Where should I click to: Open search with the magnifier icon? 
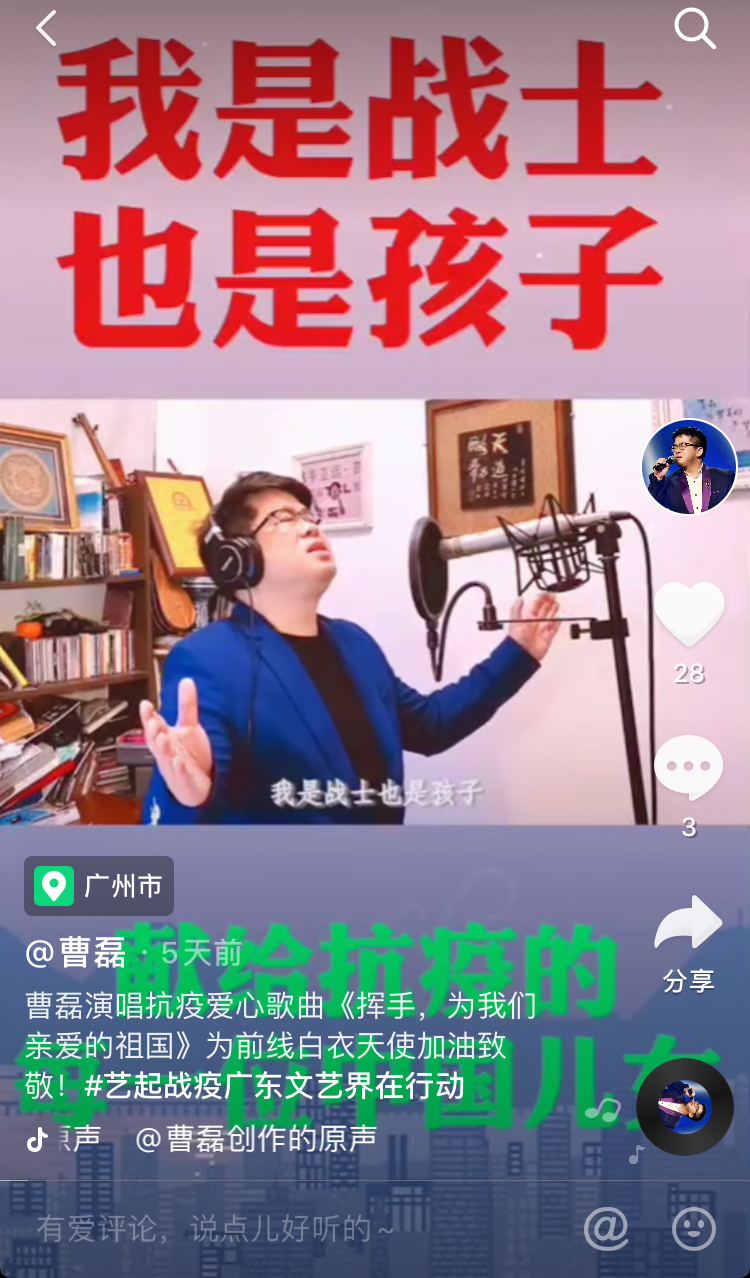point(694,29)
